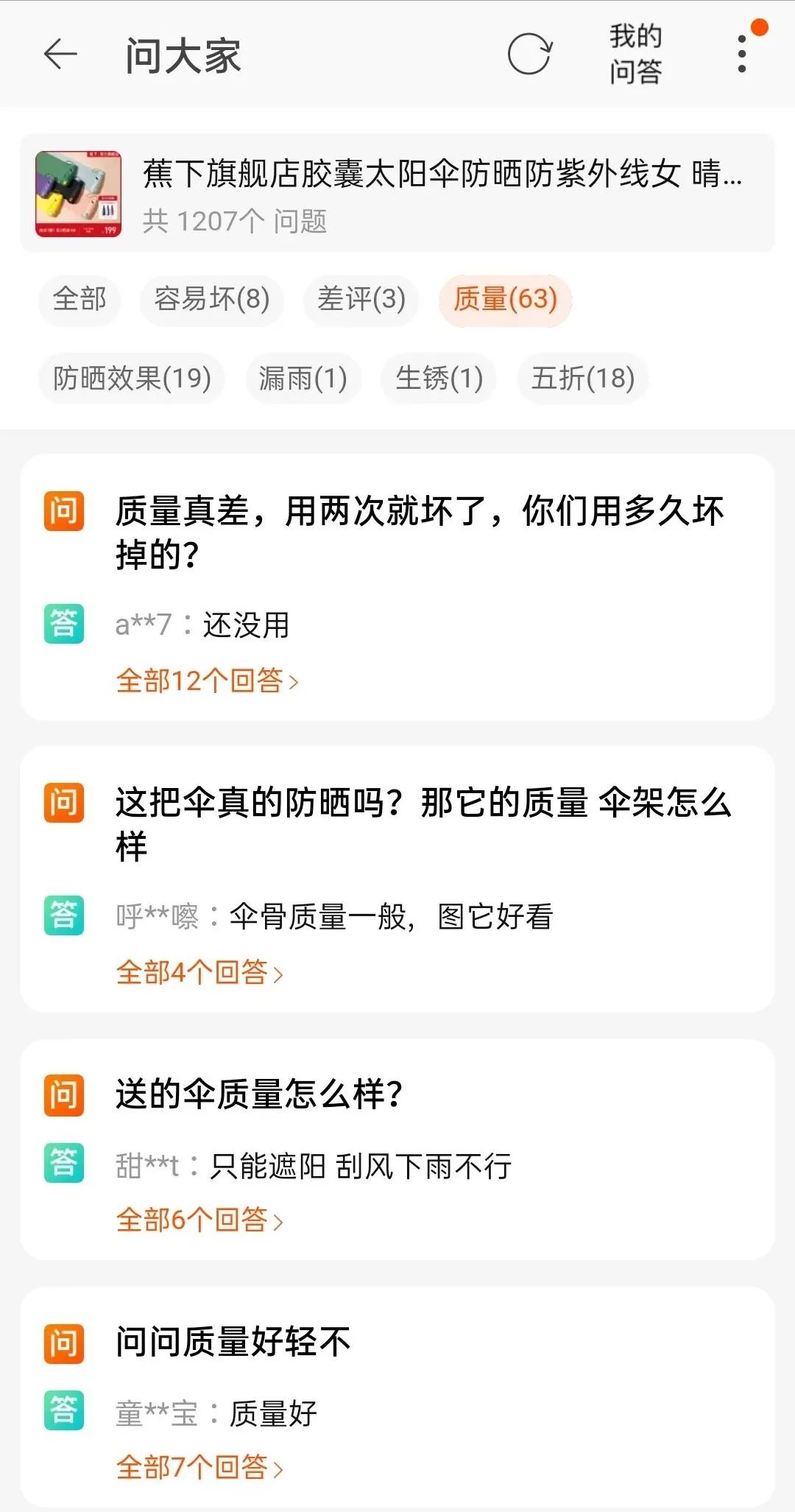Open the three-dot overflow menu
795x1512 pixels.
pyautogui.click(x=742, y=54)
